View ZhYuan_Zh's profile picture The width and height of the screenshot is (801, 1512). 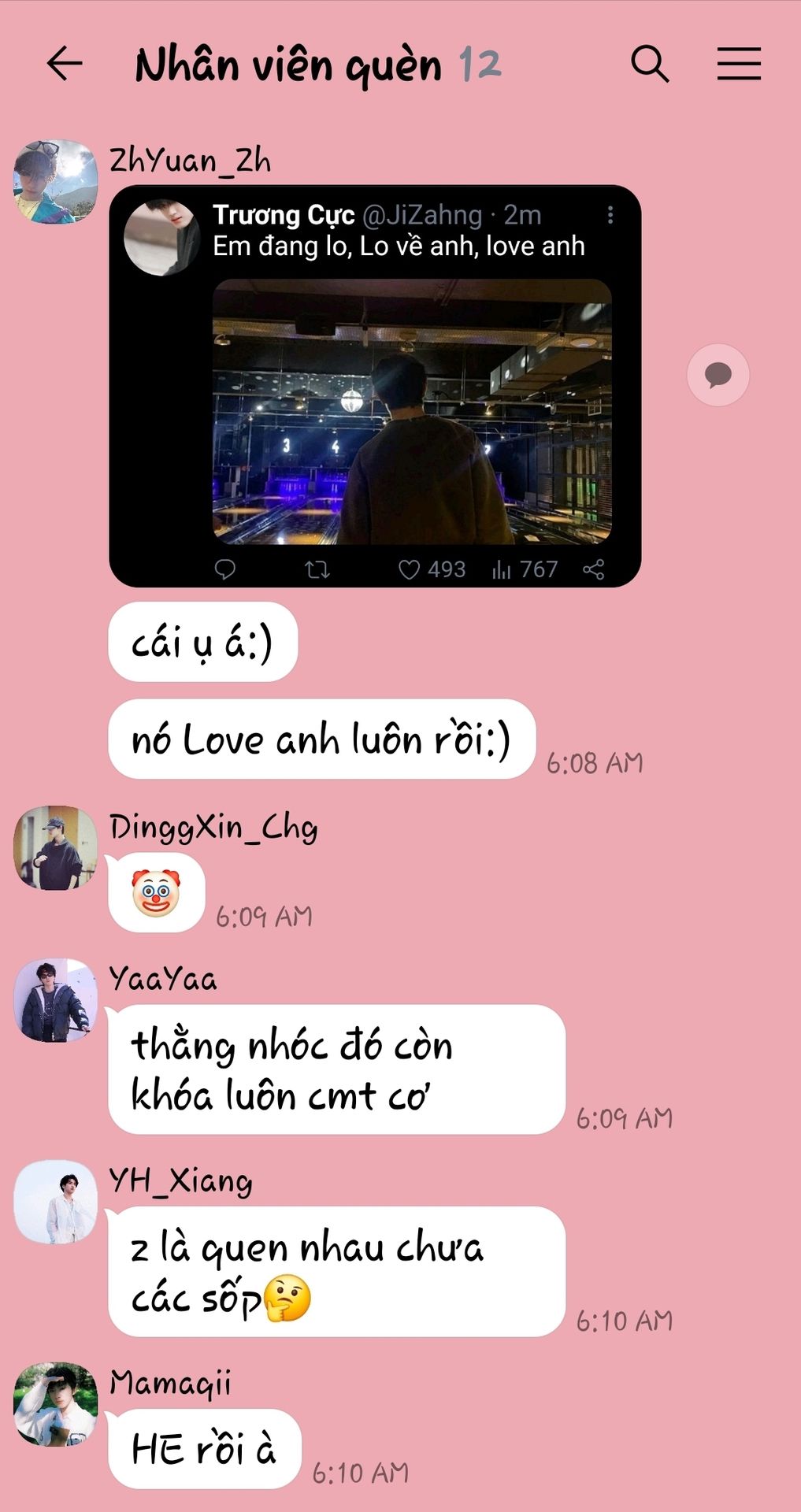click(x=56, y=182)
